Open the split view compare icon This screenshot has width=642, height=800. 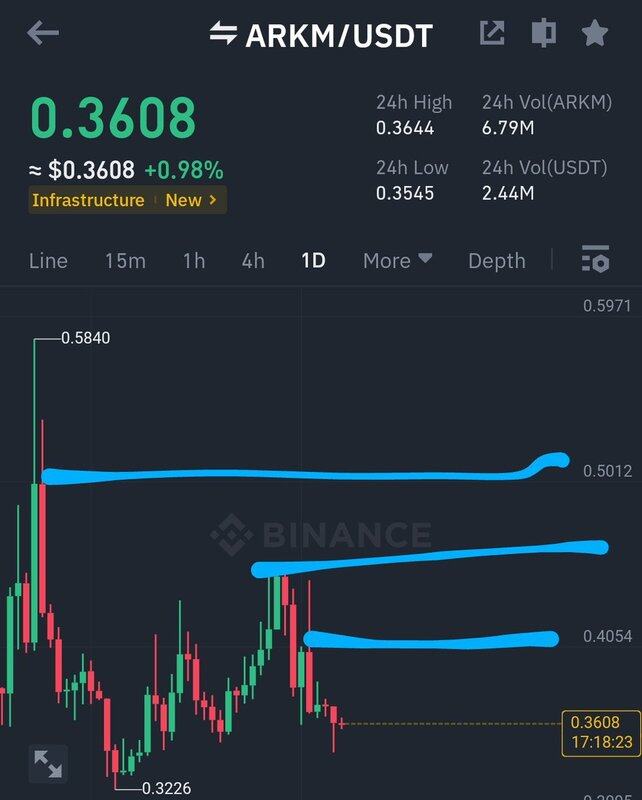click(543, 34)
